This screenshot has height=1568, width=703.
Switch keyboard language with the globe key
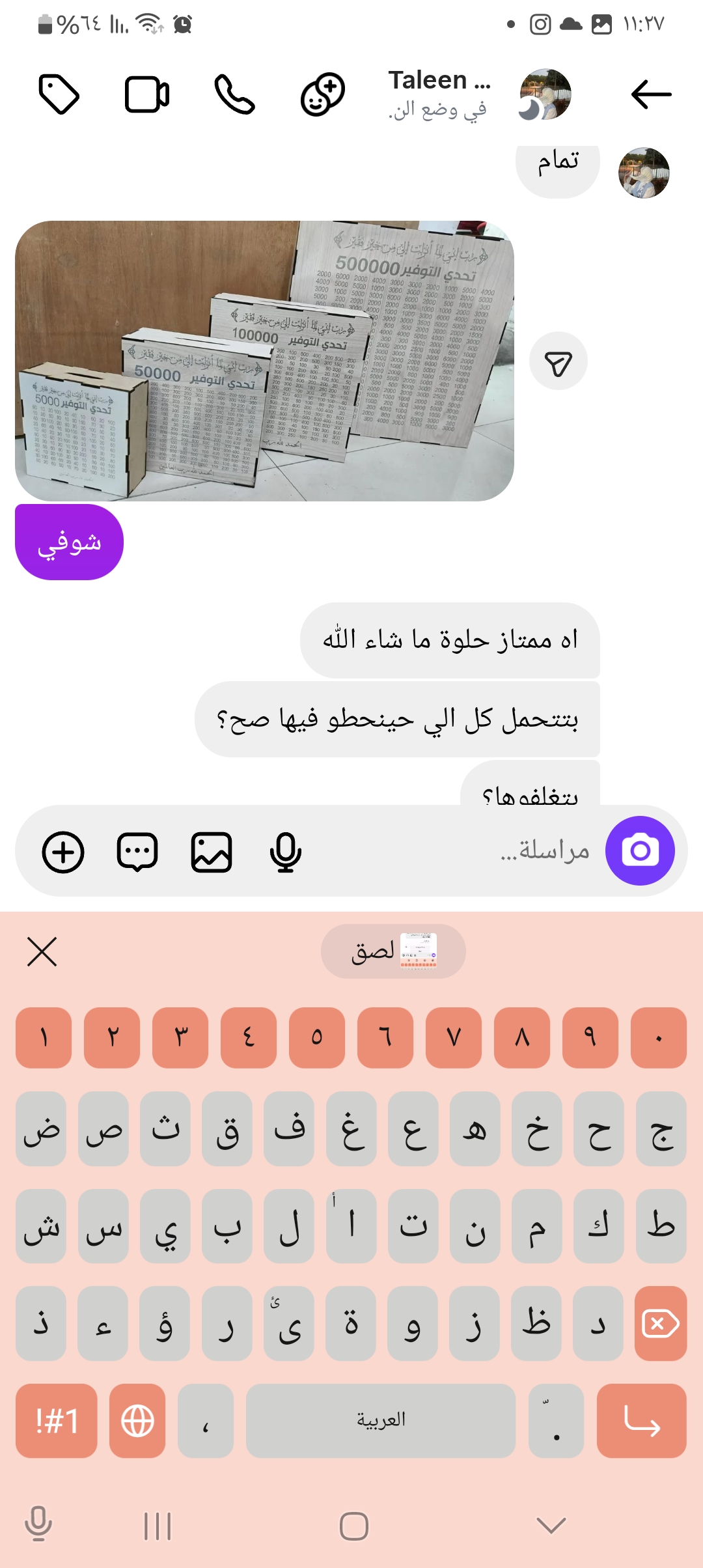[137, 1421]
